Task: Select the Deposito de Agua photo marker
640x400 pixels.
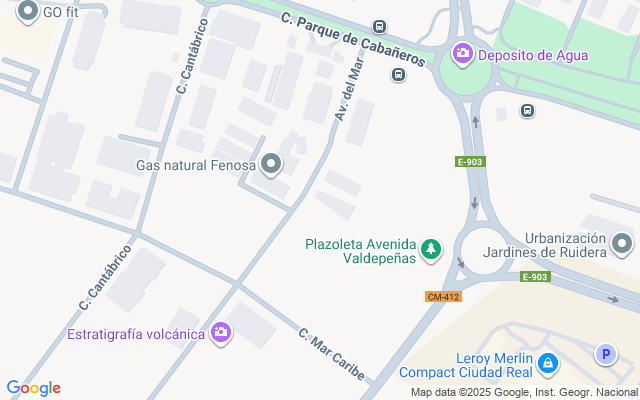Action: click(463, 55)
